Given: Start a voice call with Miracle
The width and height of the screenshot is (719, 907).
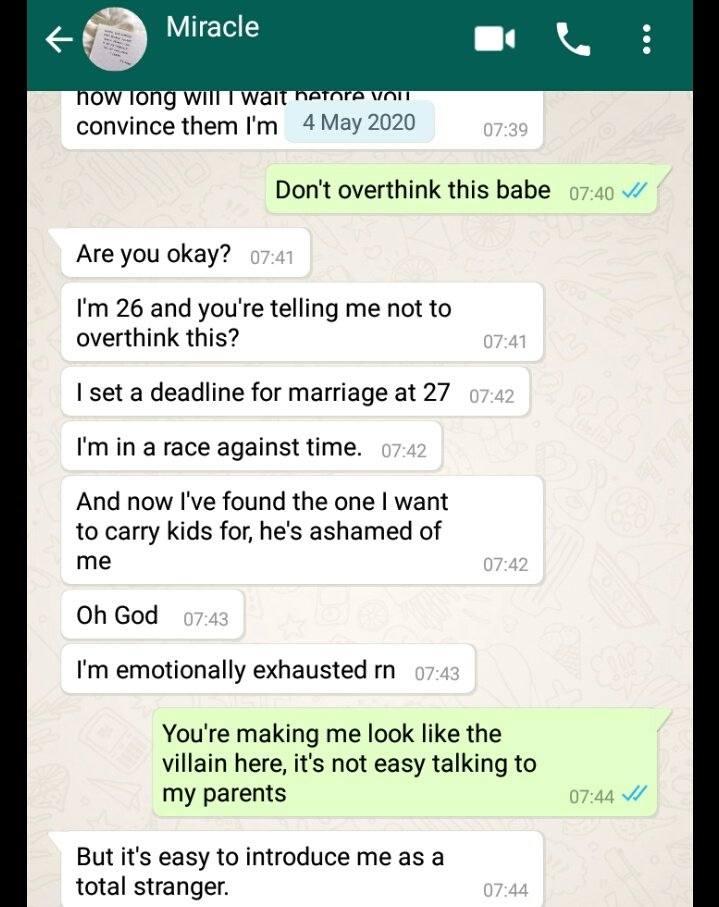Looking at the screenshot, I should point(572,40).
